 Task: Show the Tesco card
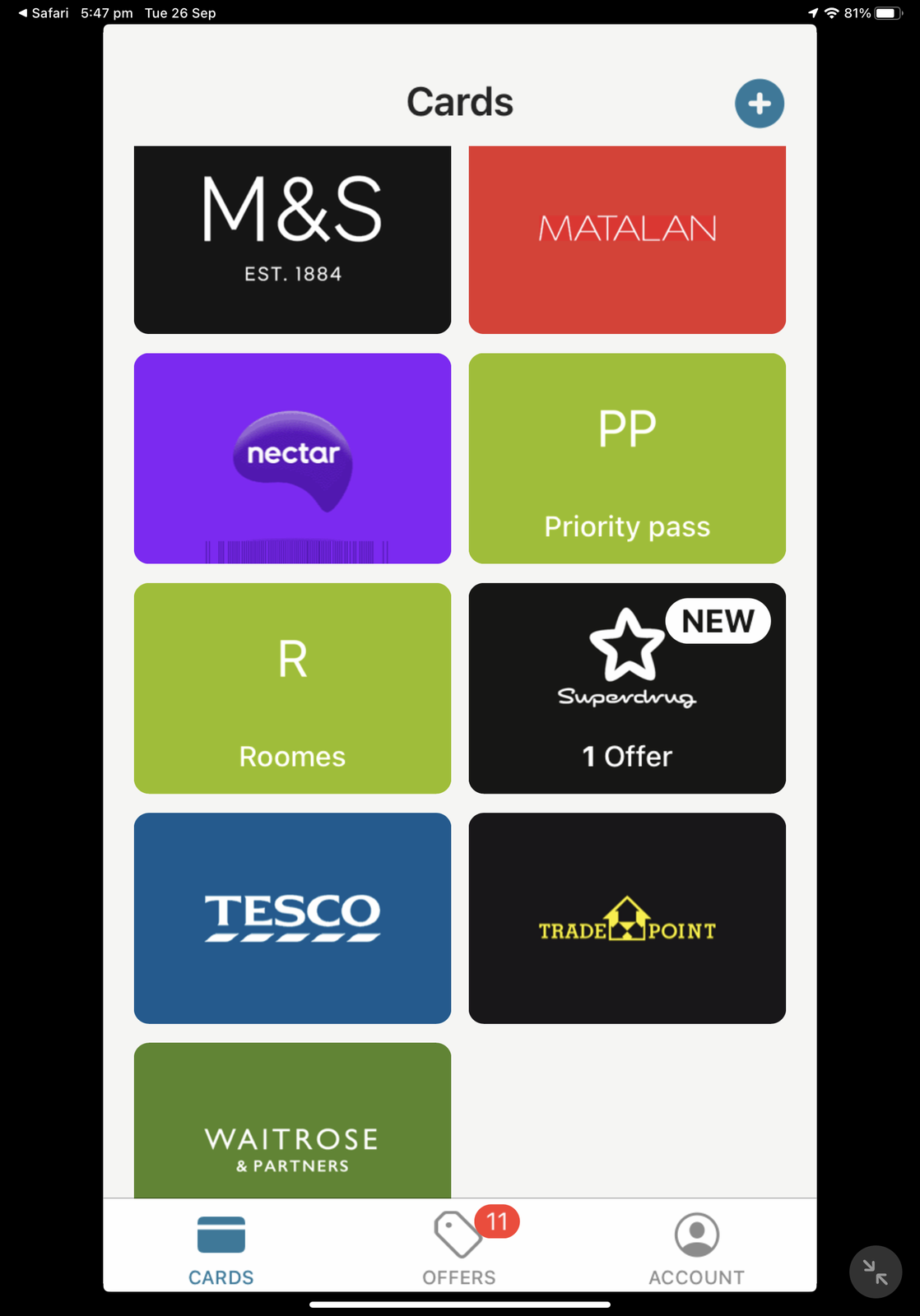(292, 918)
